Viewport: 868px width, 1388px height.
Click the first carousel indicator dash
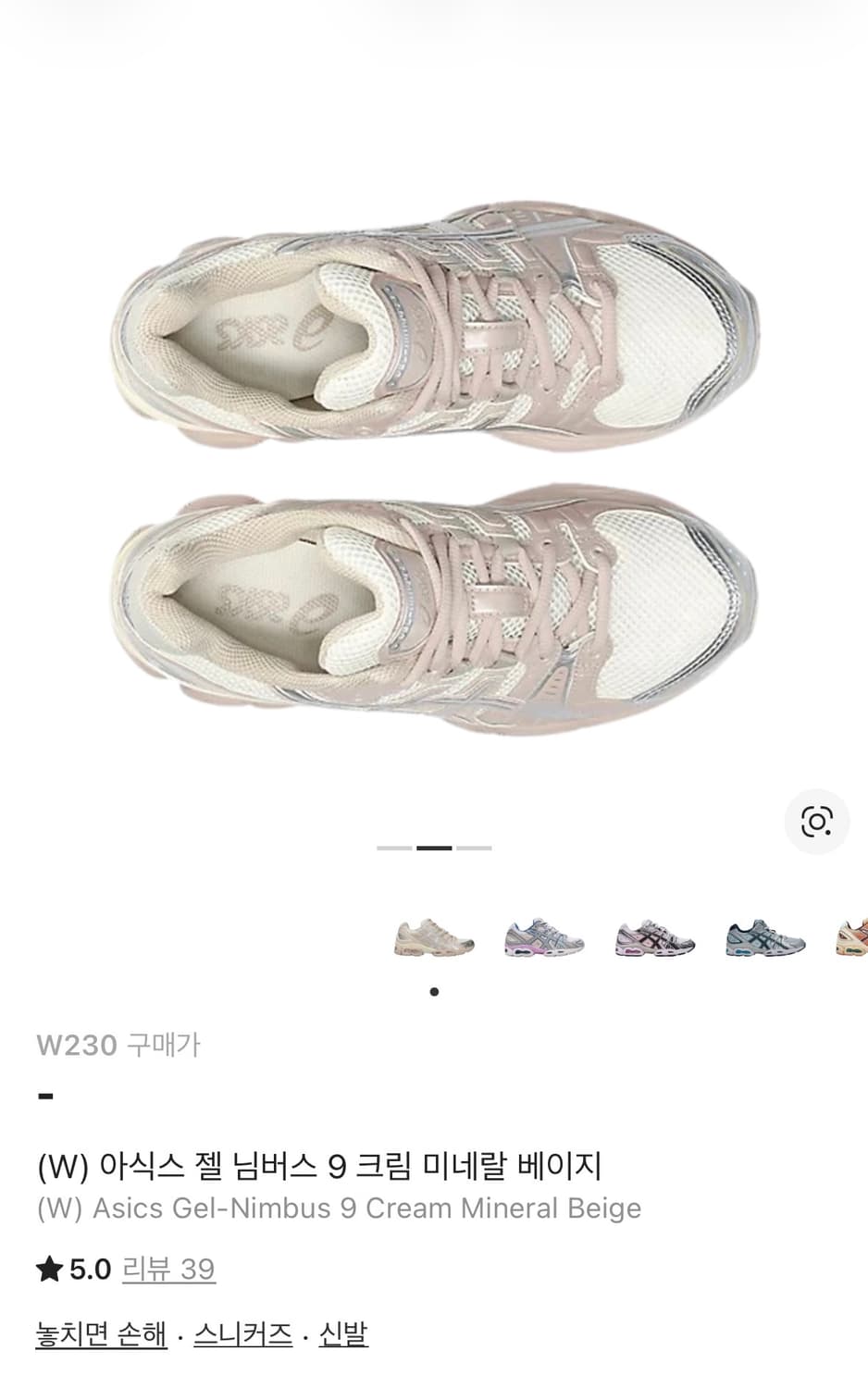[392, 847]
